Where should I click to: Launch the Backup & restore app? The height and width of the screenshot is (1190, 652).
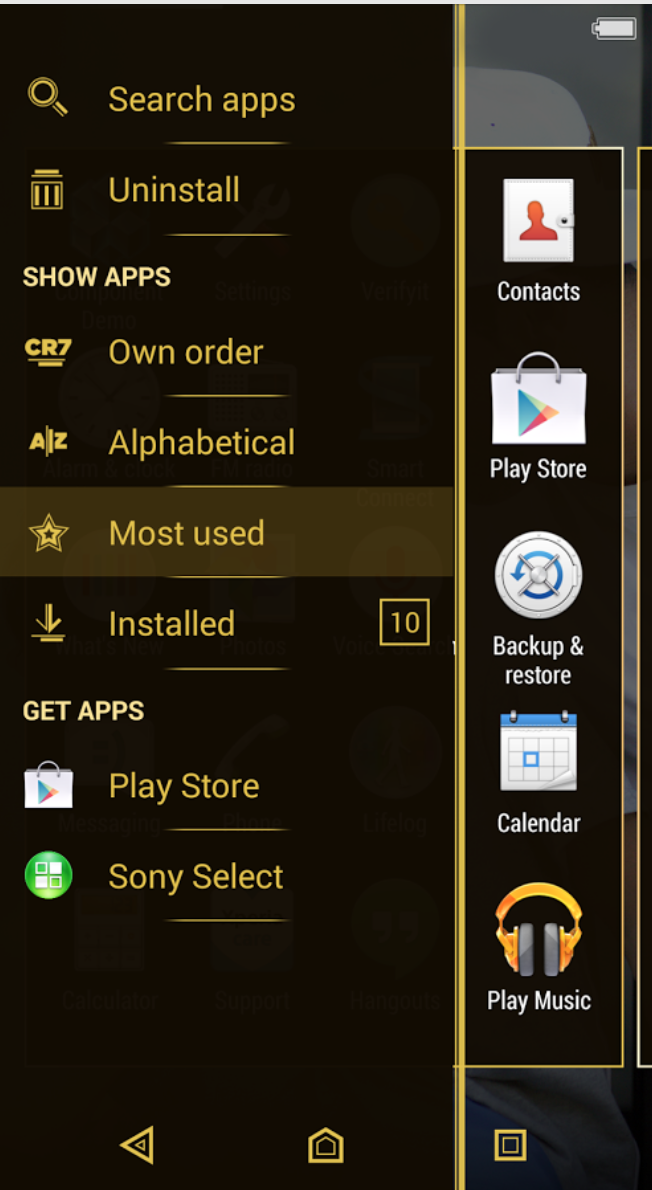538,608
